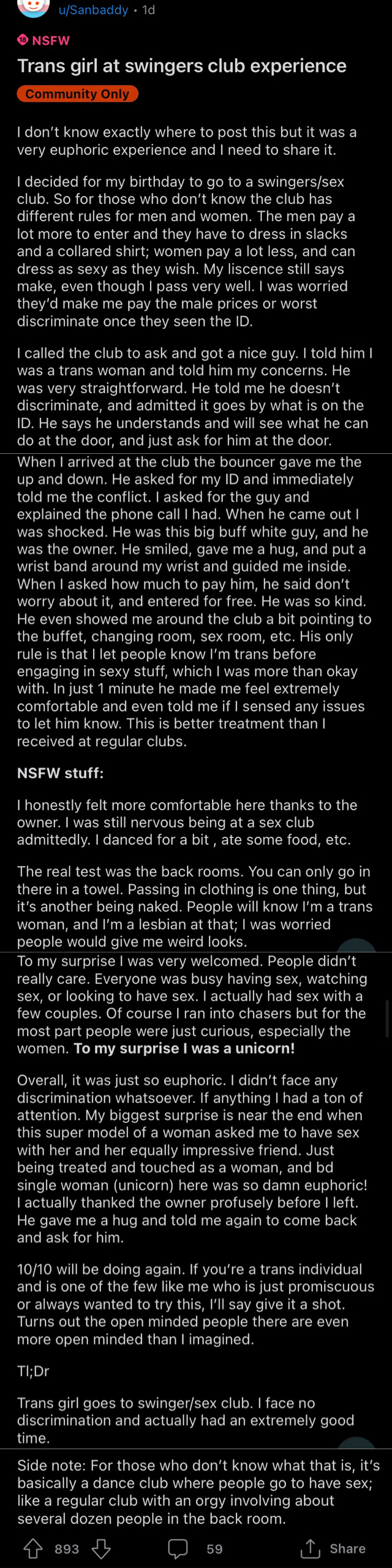Share this post
The image size is (392, 1568).
click(333, 1549)
